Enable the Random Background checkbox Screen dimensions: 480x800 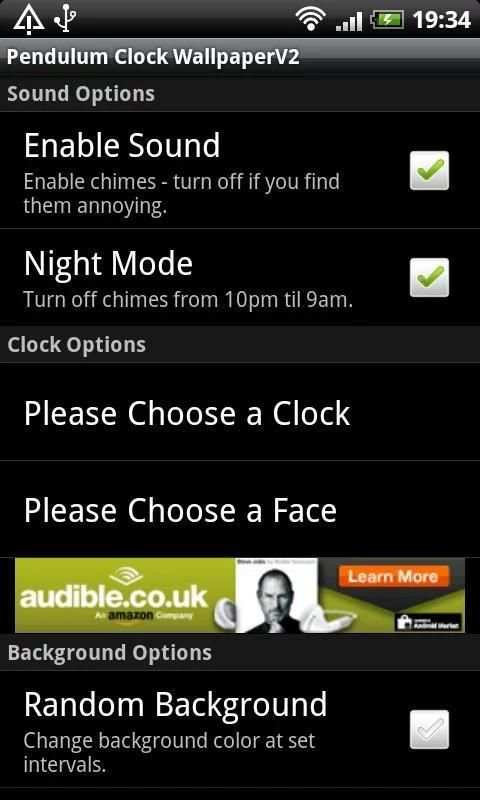(x=429, y=730)
